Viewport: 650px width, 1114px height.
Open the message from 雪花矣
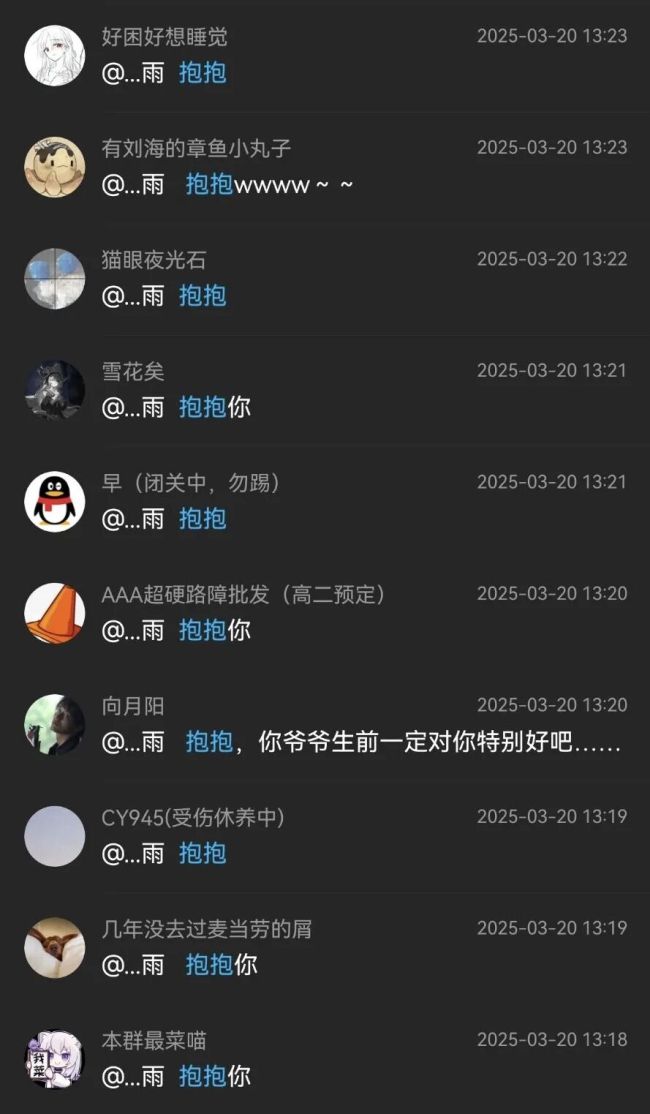[x=325, y=390]
